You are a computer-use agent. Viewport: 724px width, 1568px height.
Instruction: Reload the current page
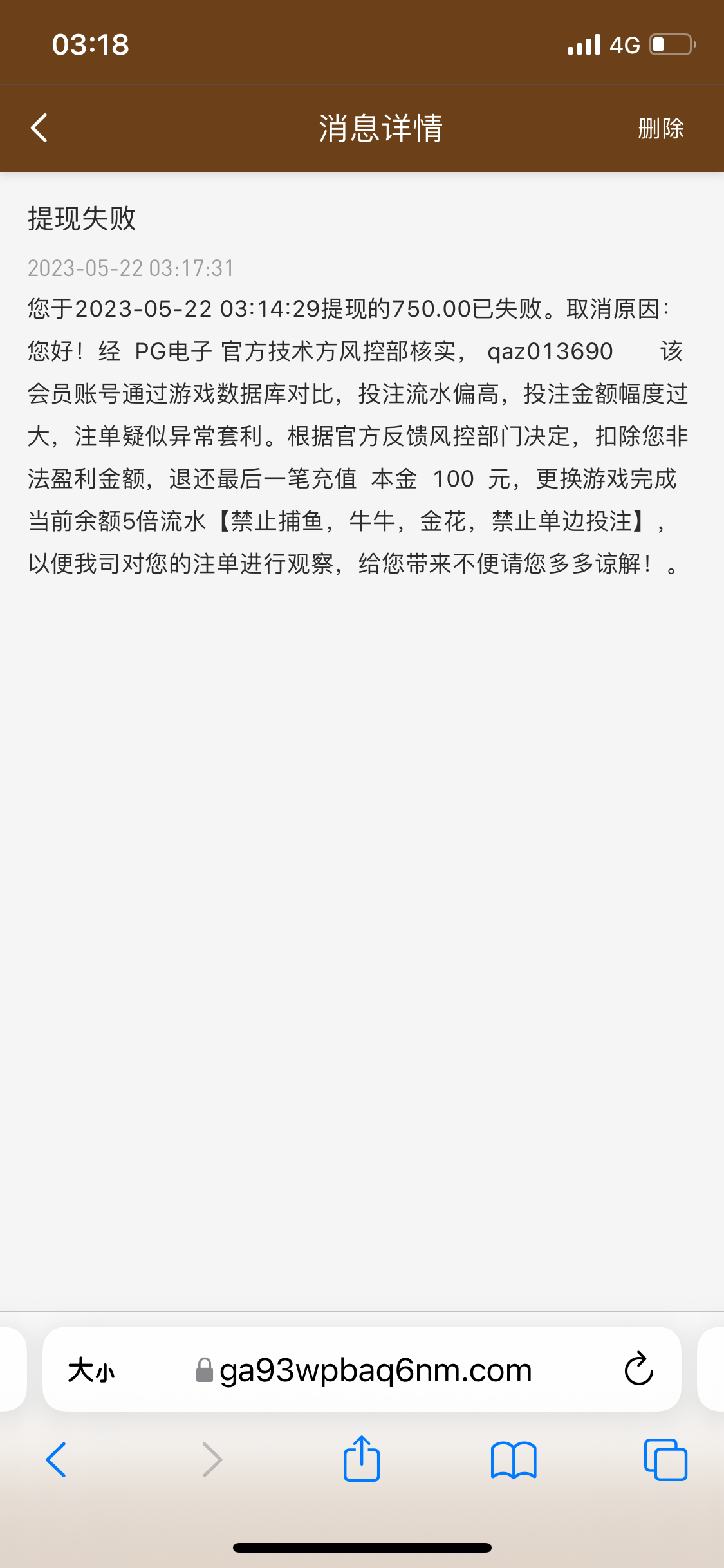pos(638,1370)
